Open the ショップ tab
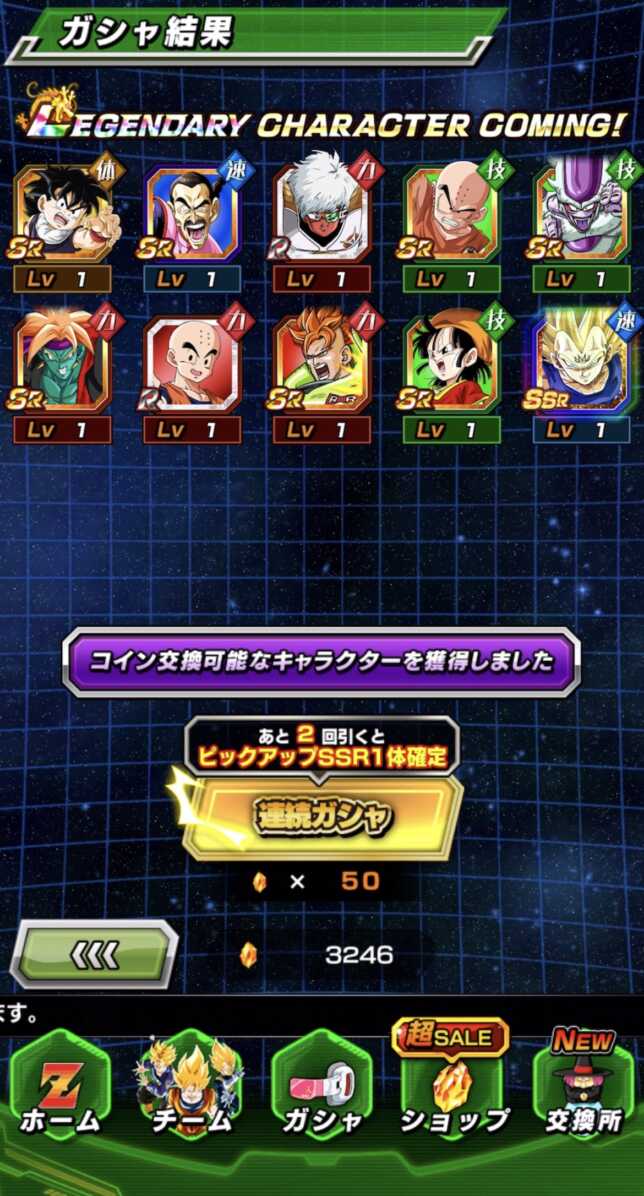The image size is (644, 1196). [x=452, y=1090]
